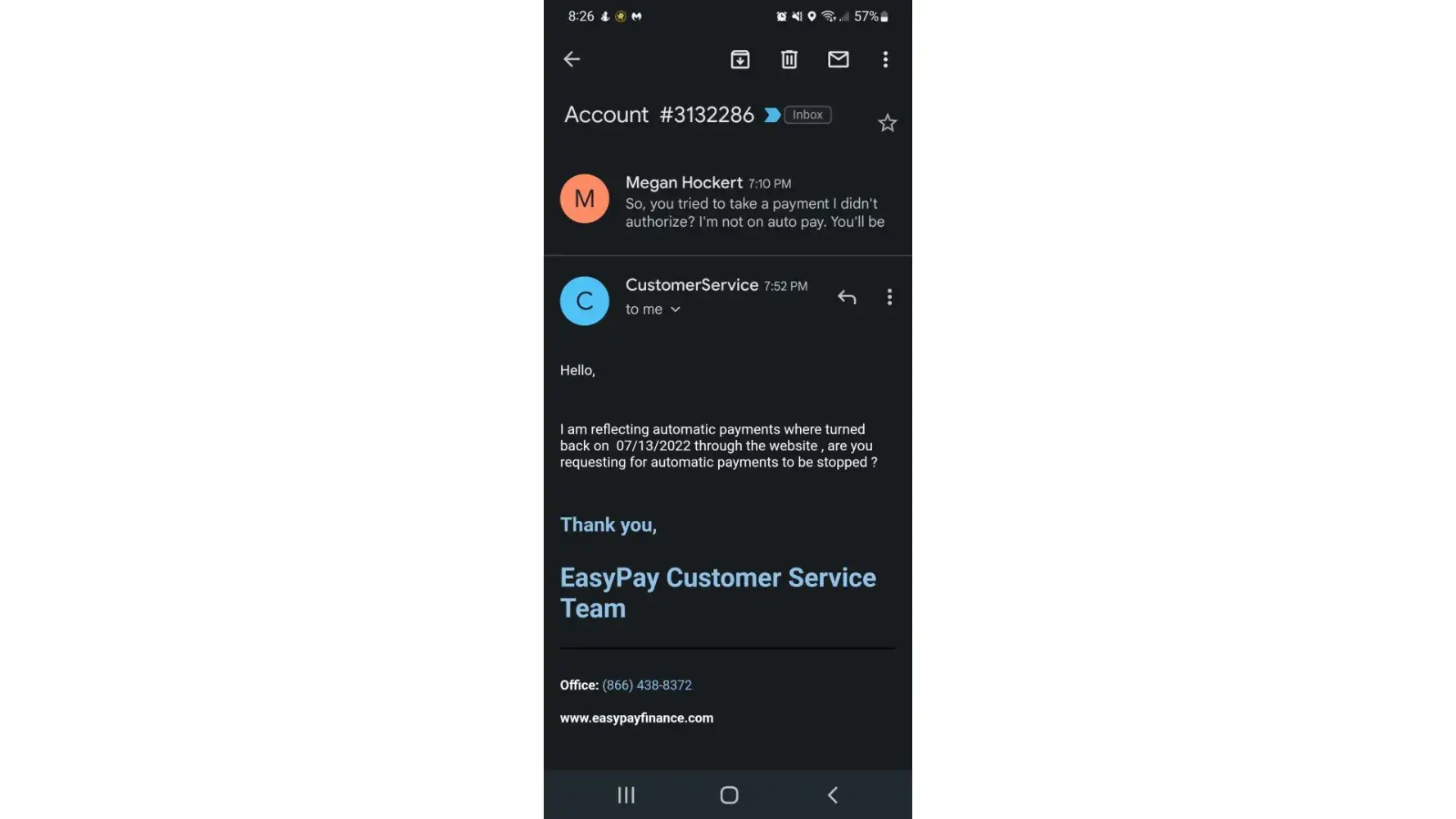Star the Account #3132286 conversation
The height and width of the screenshot is (819, 1456).
887,123
